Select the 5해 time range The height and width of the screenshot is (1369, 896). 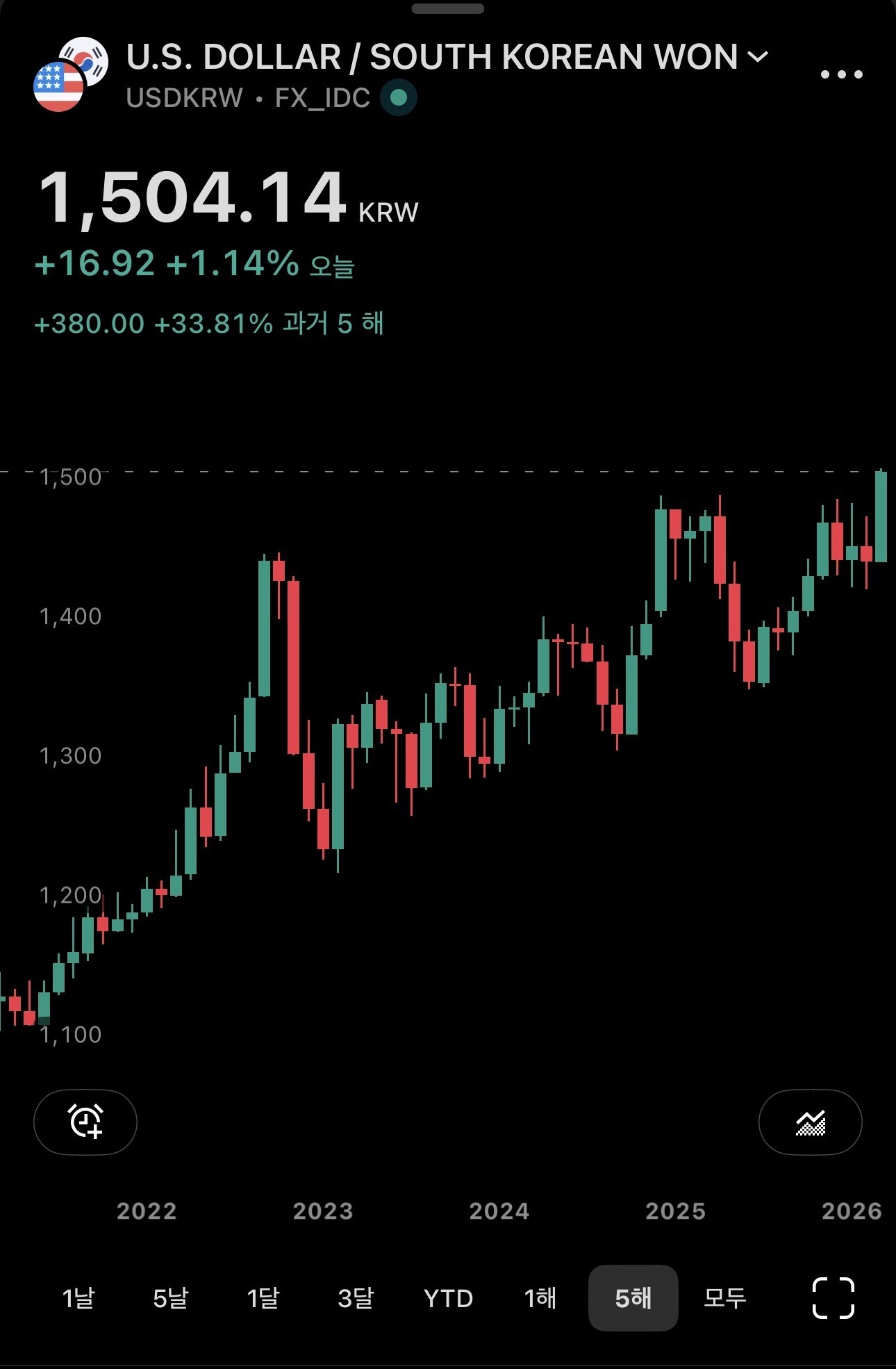point(633,1298)
